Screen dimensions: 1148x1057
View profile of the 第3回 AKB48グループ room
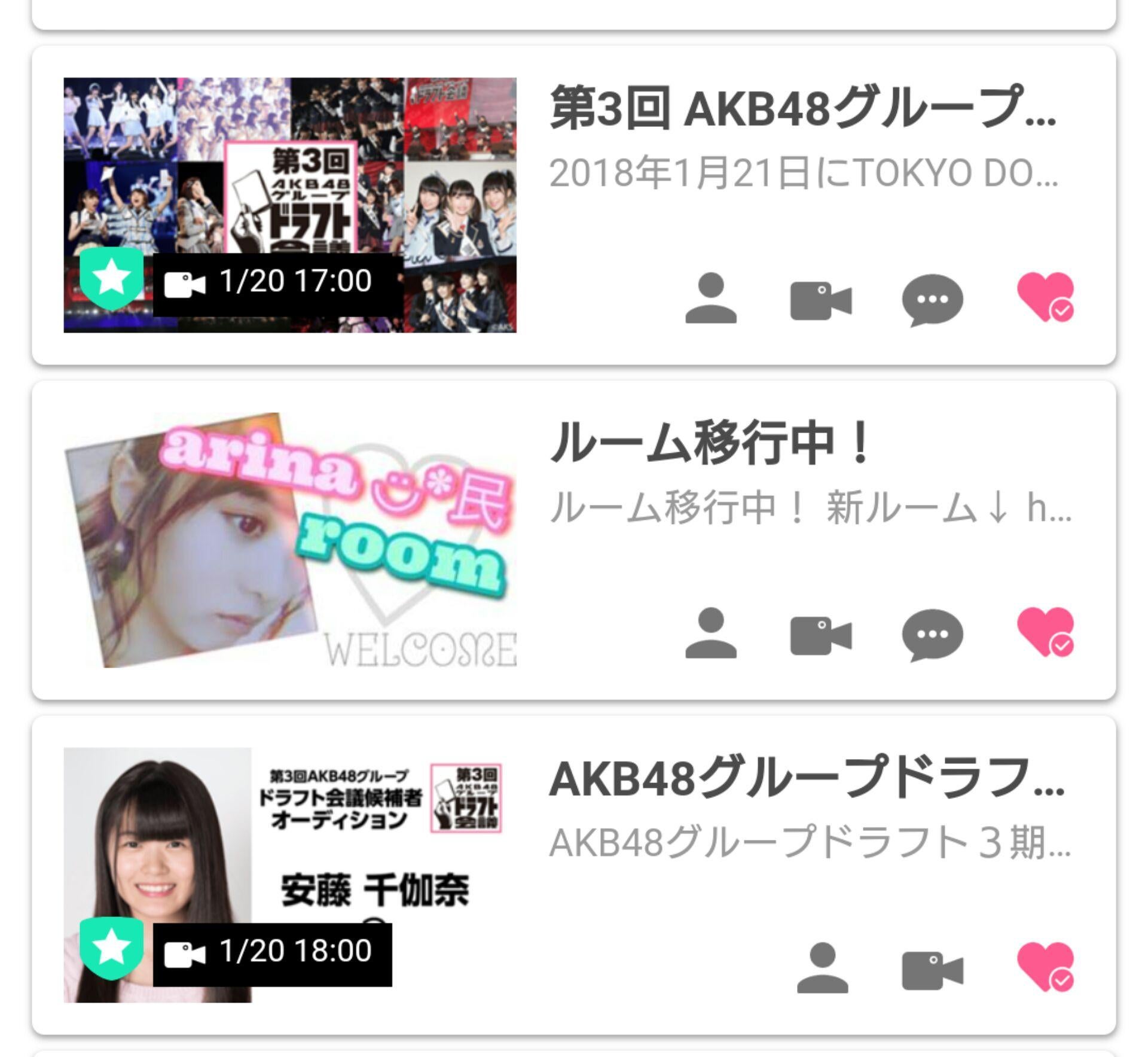click(x=710, y=298)
